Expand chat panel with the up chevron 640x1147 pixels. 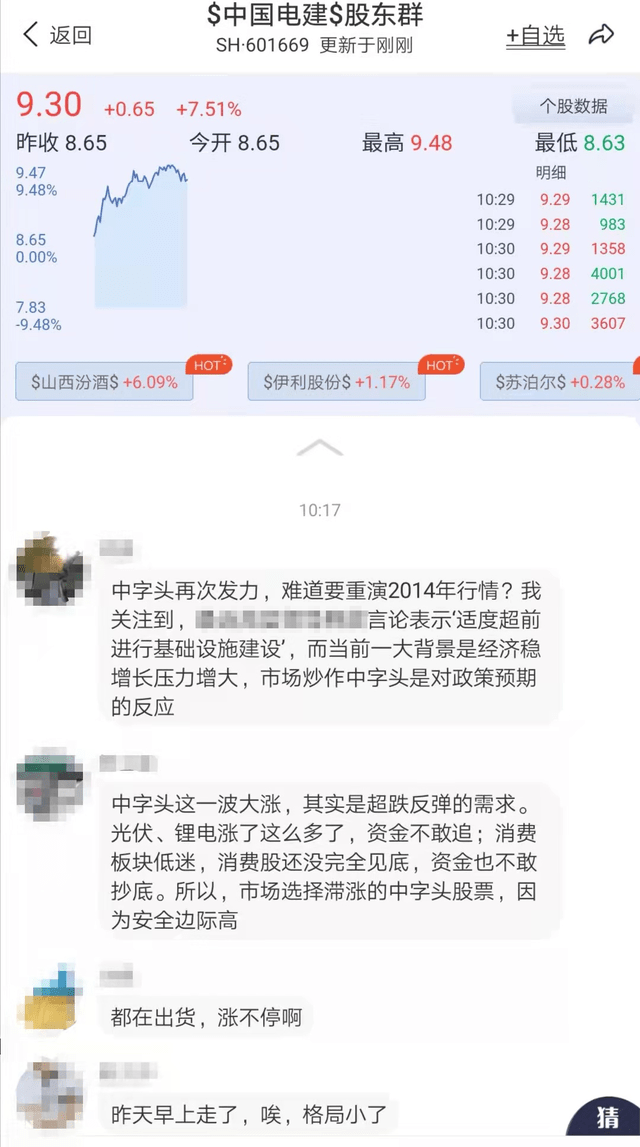point(320,447)
